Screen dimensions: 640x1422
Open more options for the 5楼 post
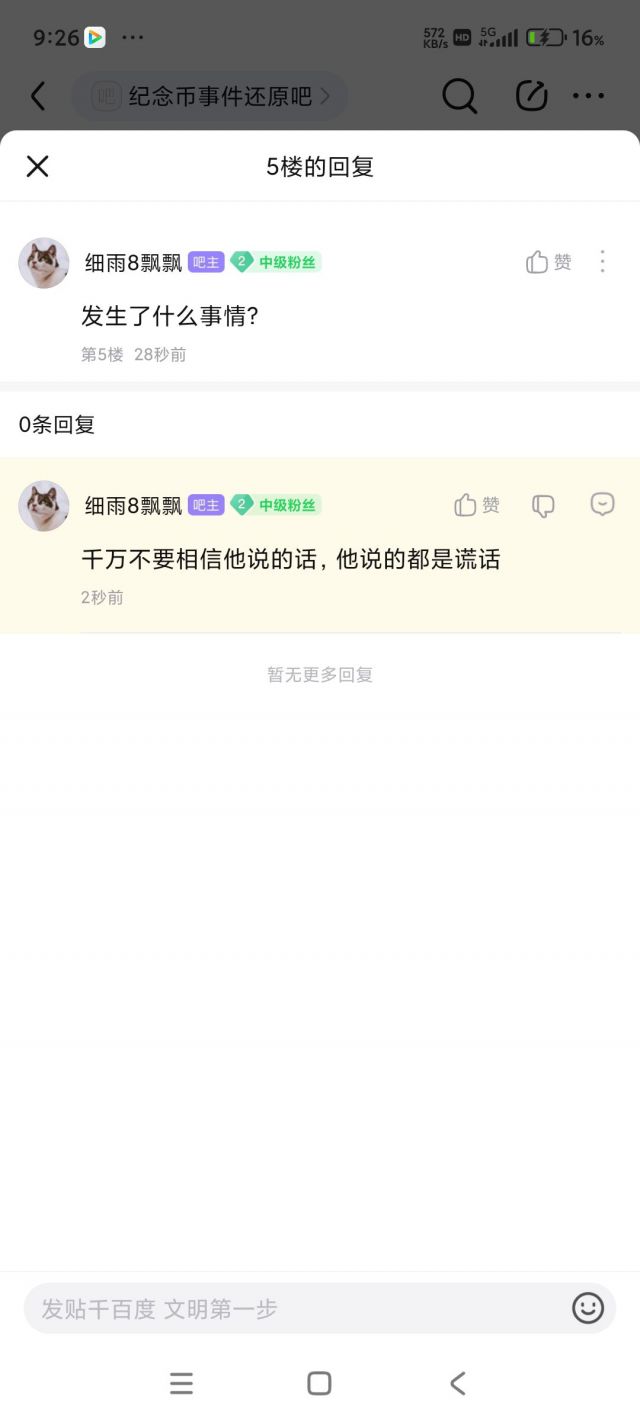point(602,262)
